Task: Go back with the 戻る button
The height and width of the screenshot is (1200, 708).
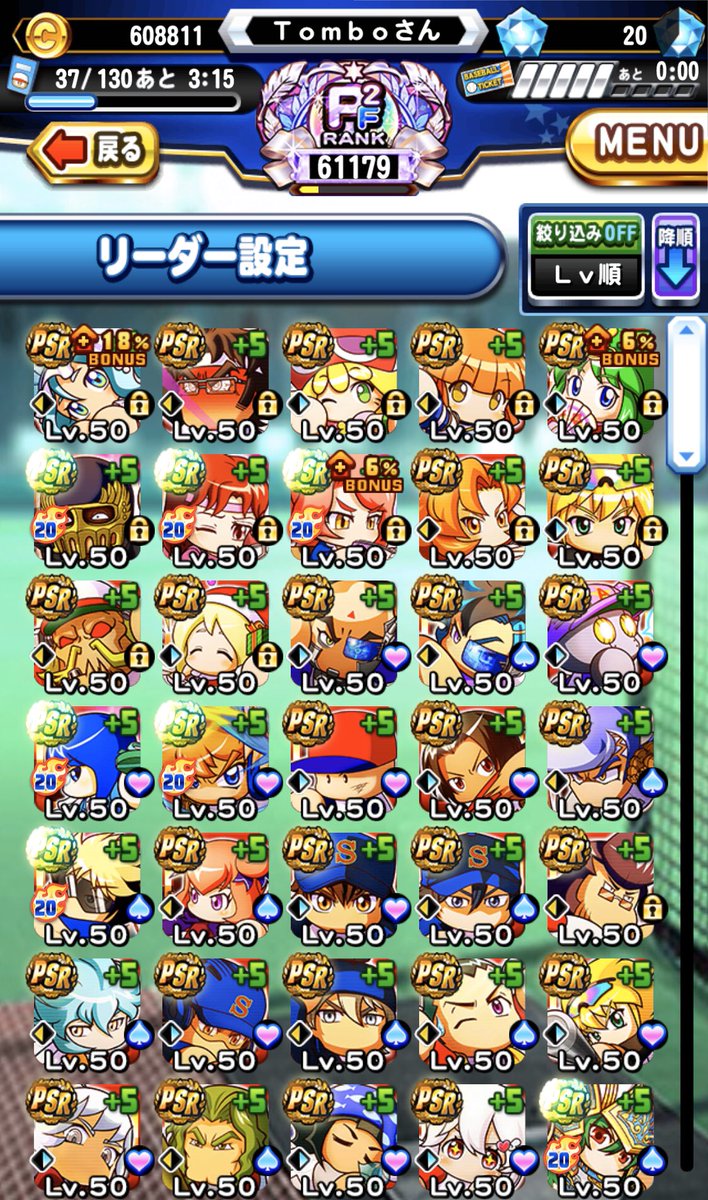Action: pos(93,150)
